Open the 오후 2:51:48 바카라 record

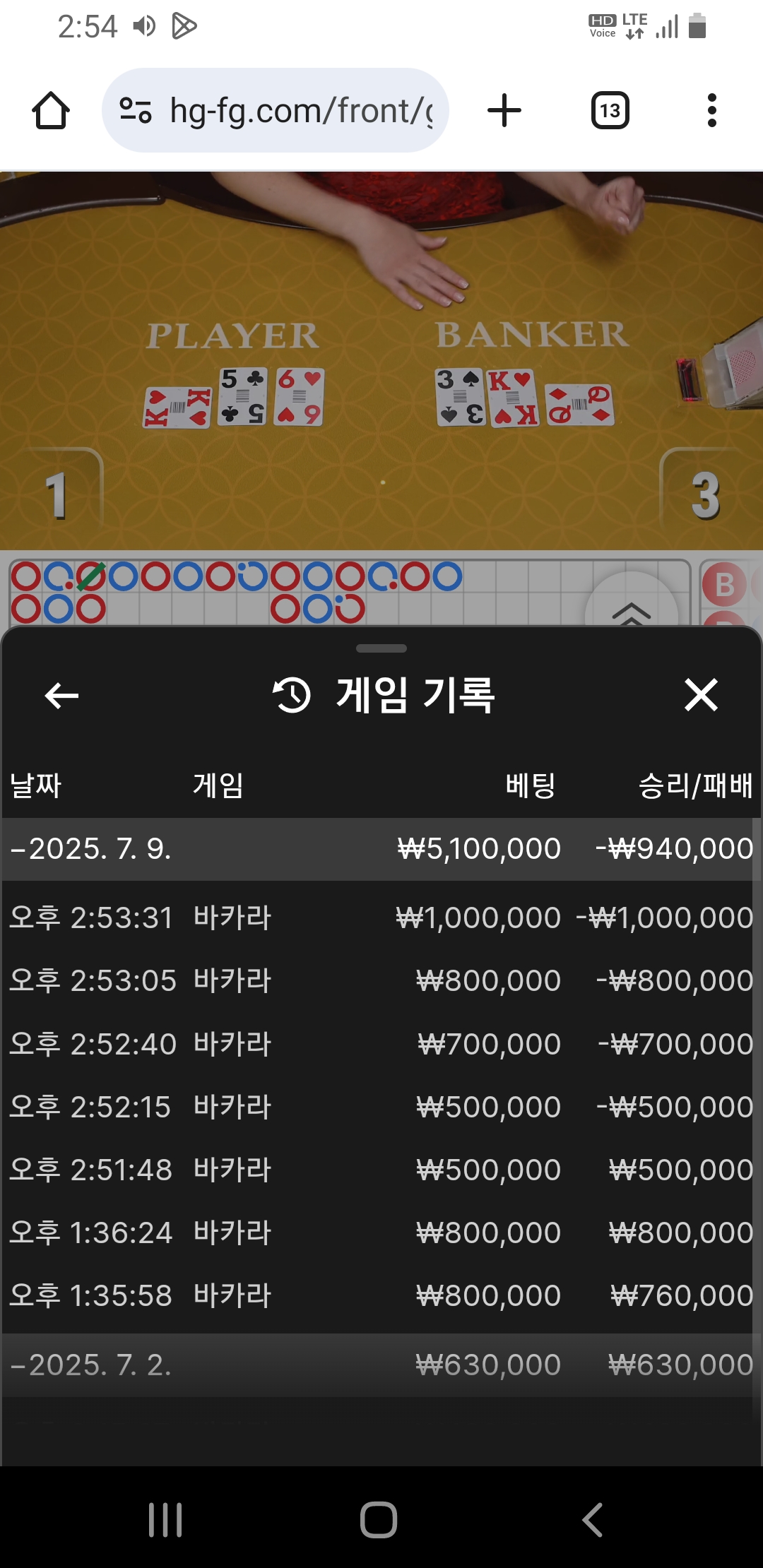click(x=381, y=1170)
